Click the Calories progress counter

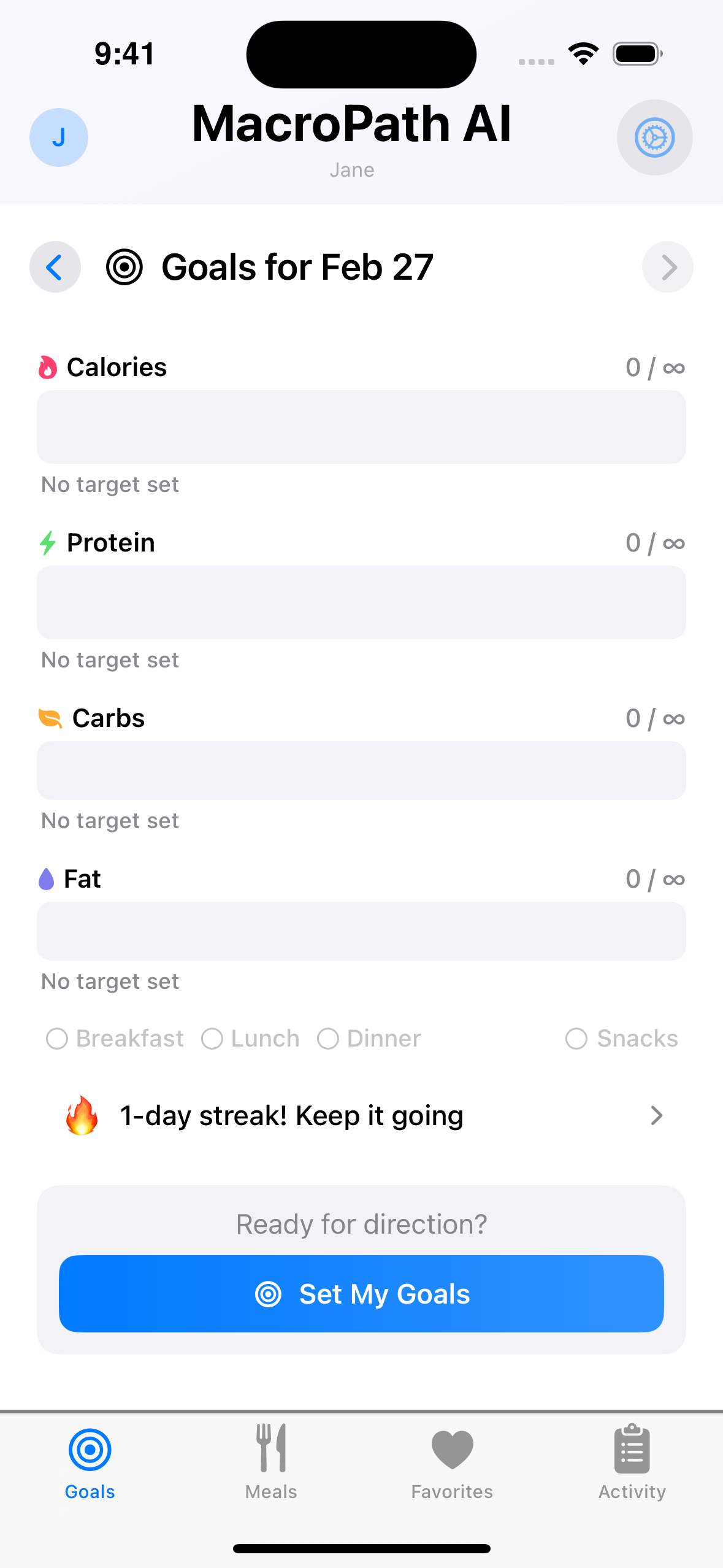coord(655,367)
